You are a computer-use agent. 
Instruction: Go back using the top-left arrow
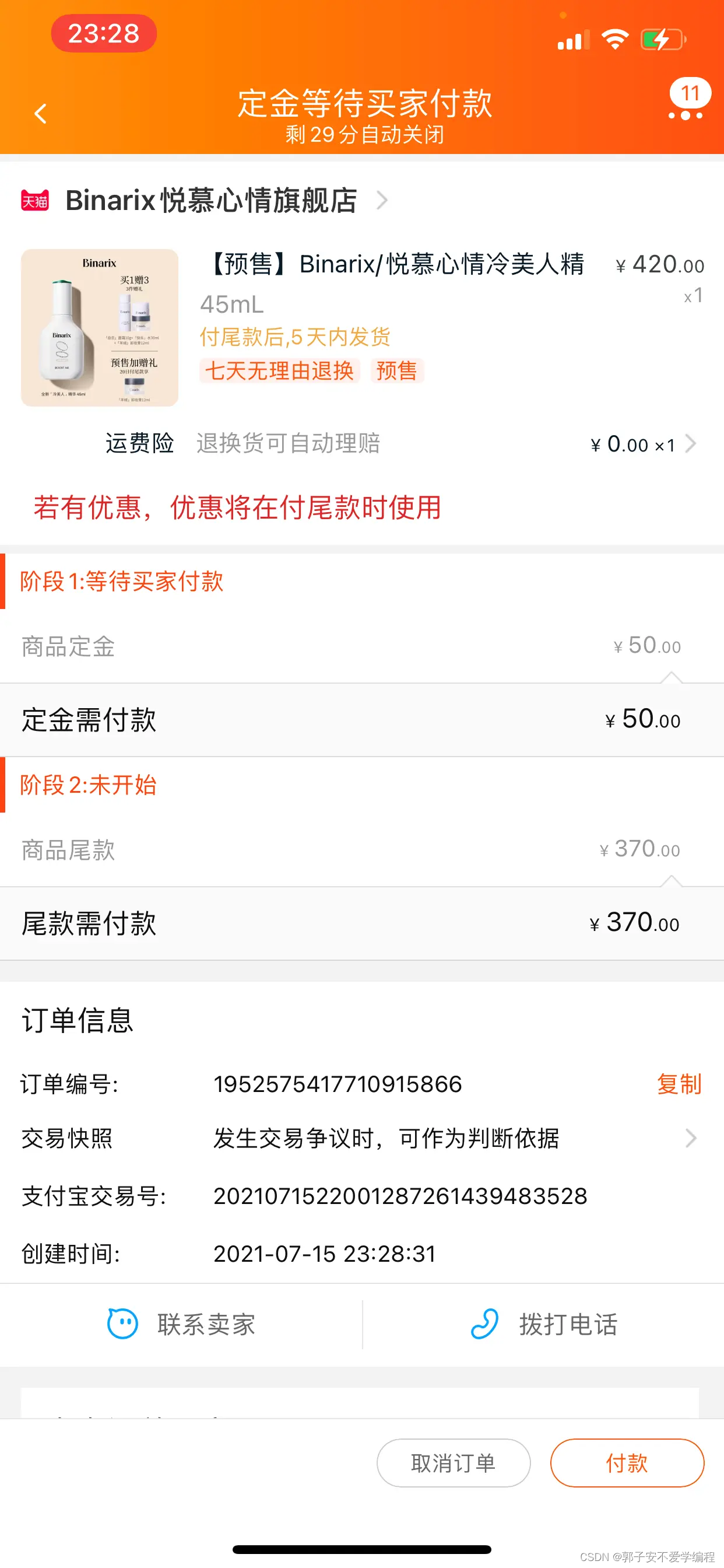(40, 113)
